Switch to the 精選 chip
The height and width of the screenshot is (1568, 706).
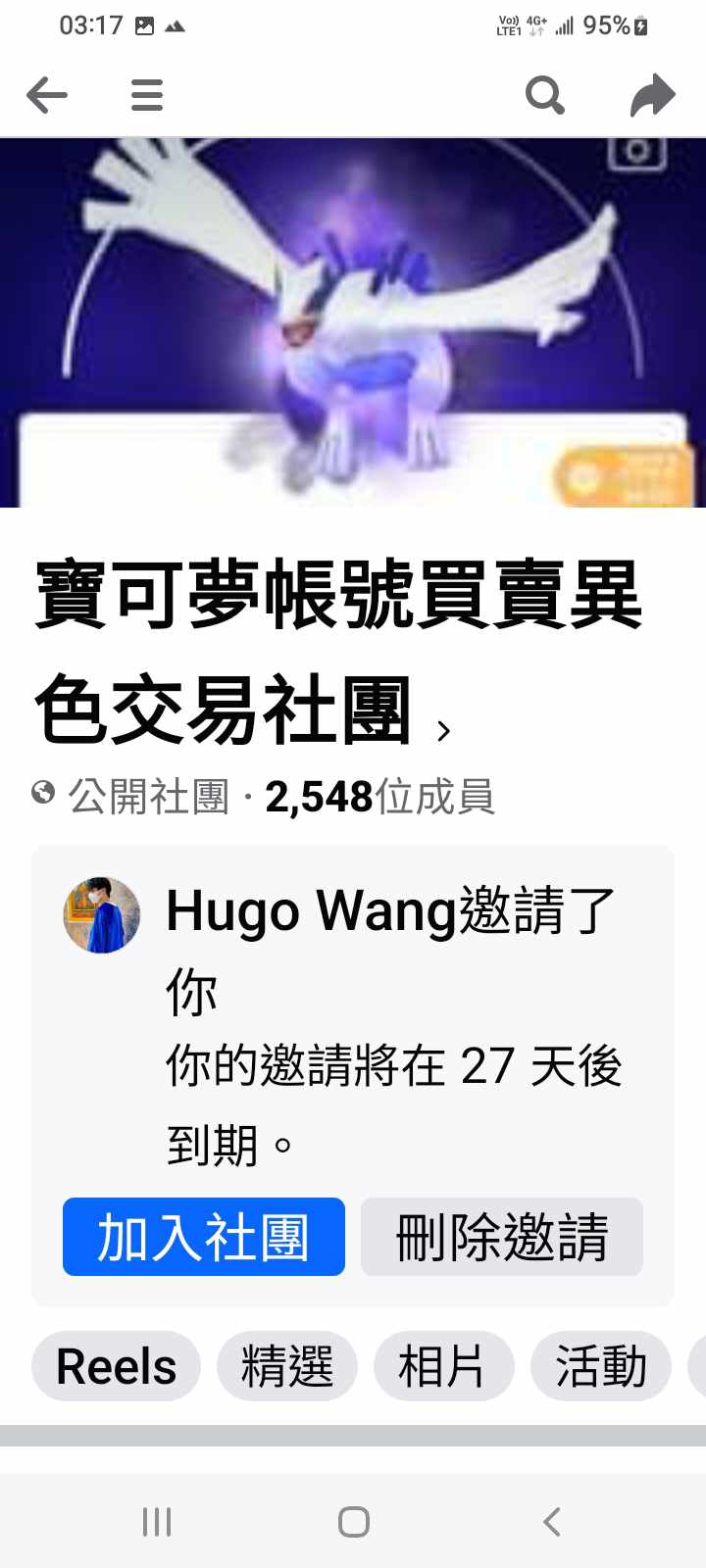(287, 1366)
